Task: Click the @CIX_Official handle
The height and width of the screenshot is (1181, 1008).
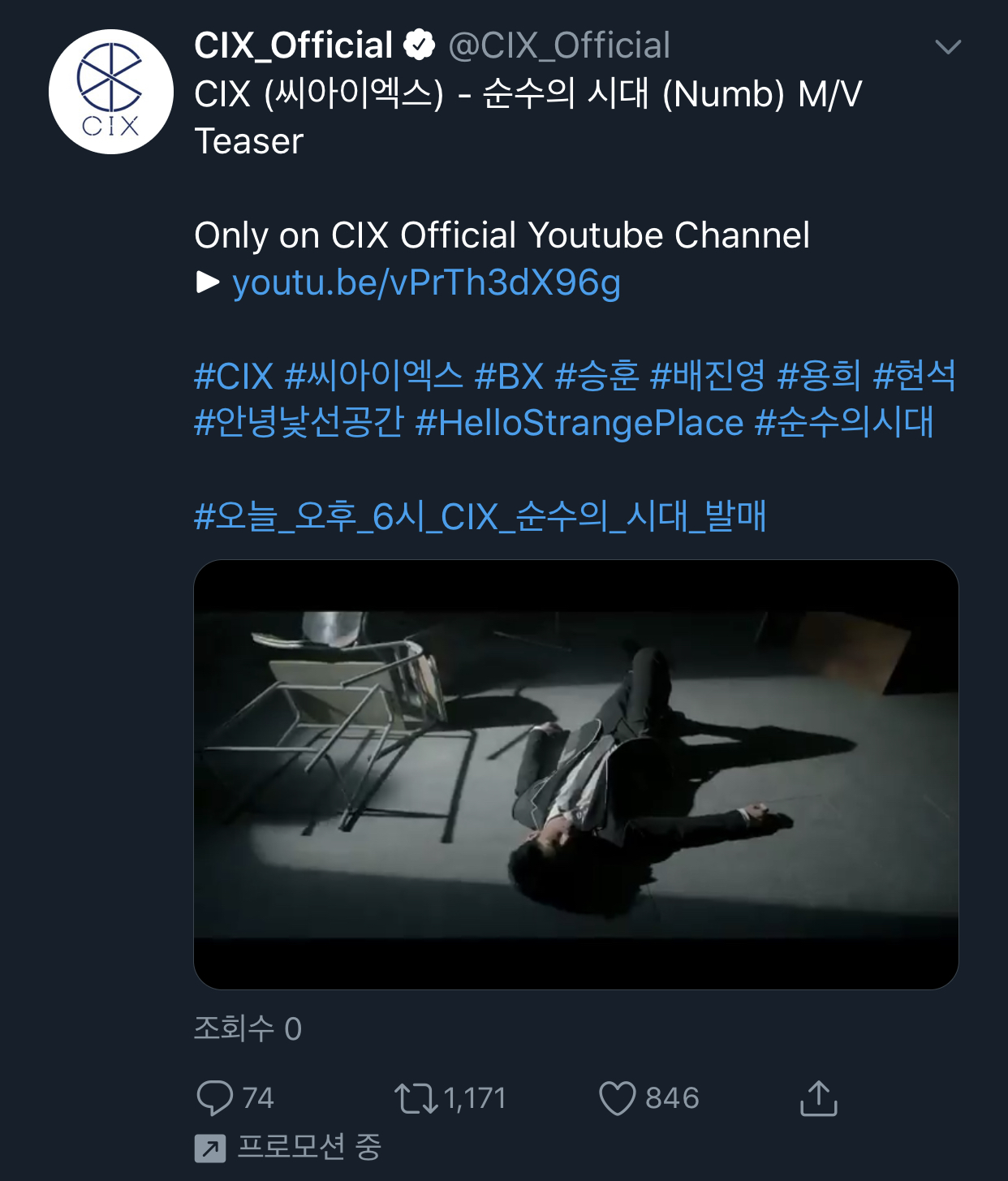Action: tap(556, 45)
